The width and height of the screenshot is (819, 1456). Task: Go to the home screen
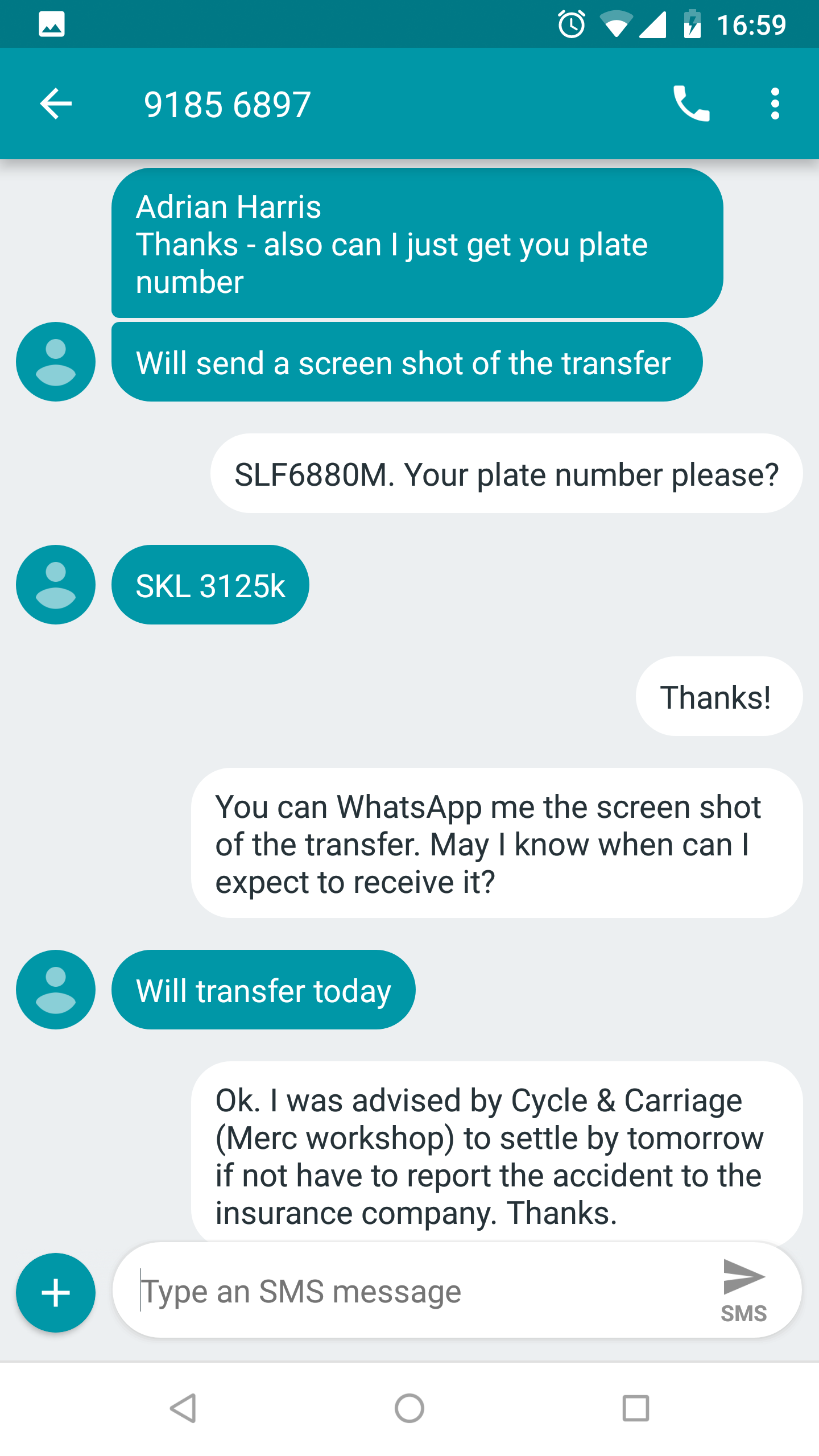tap(409, 1408)
